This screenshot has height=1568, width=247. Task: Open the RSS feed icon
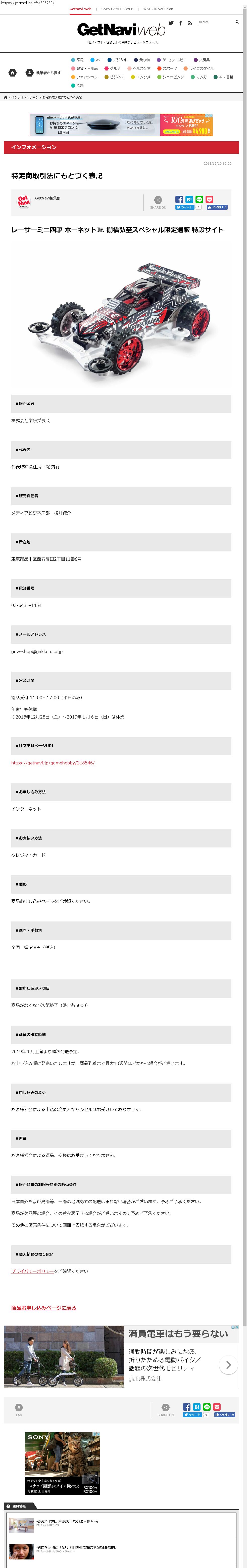[190, 23]
